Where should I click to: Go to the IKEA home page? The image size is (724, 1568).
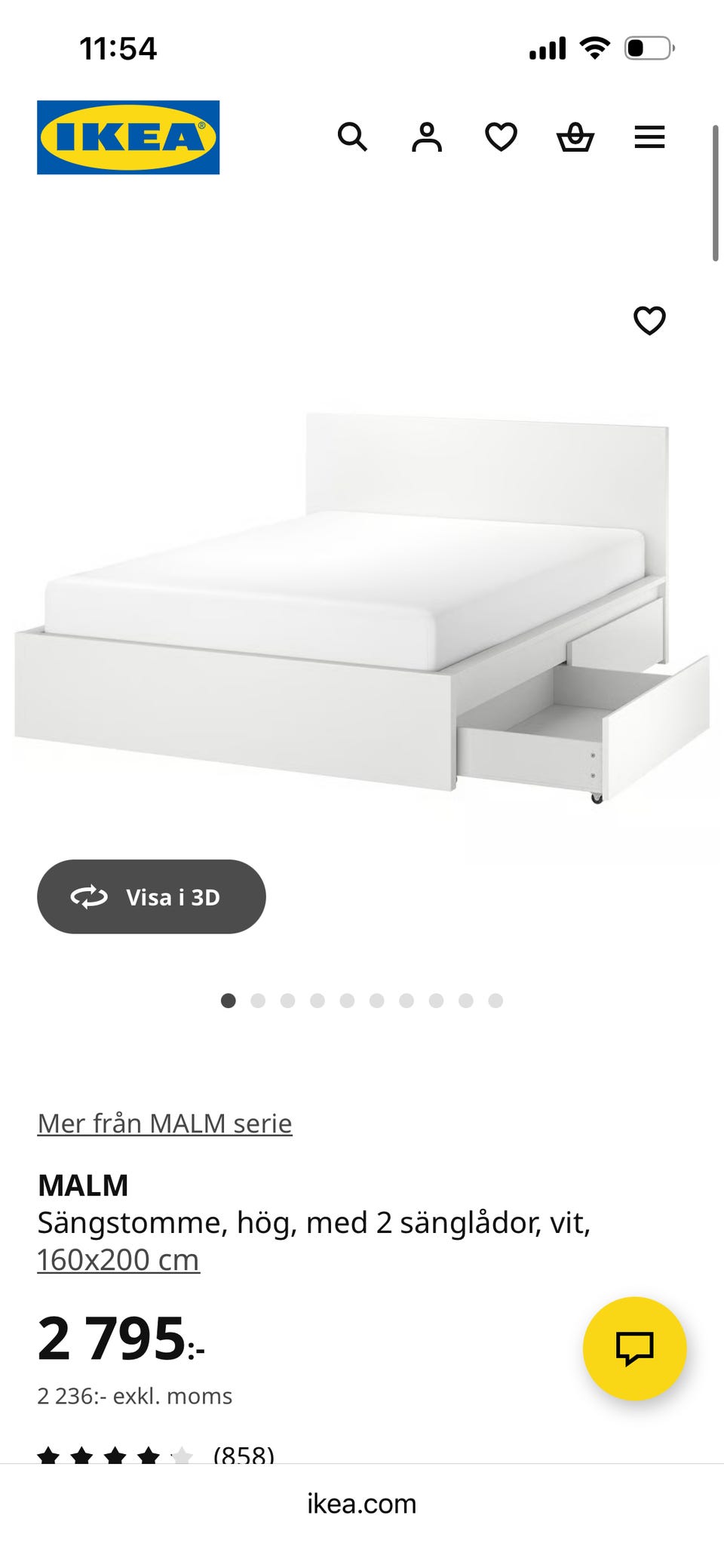(128, 137)
